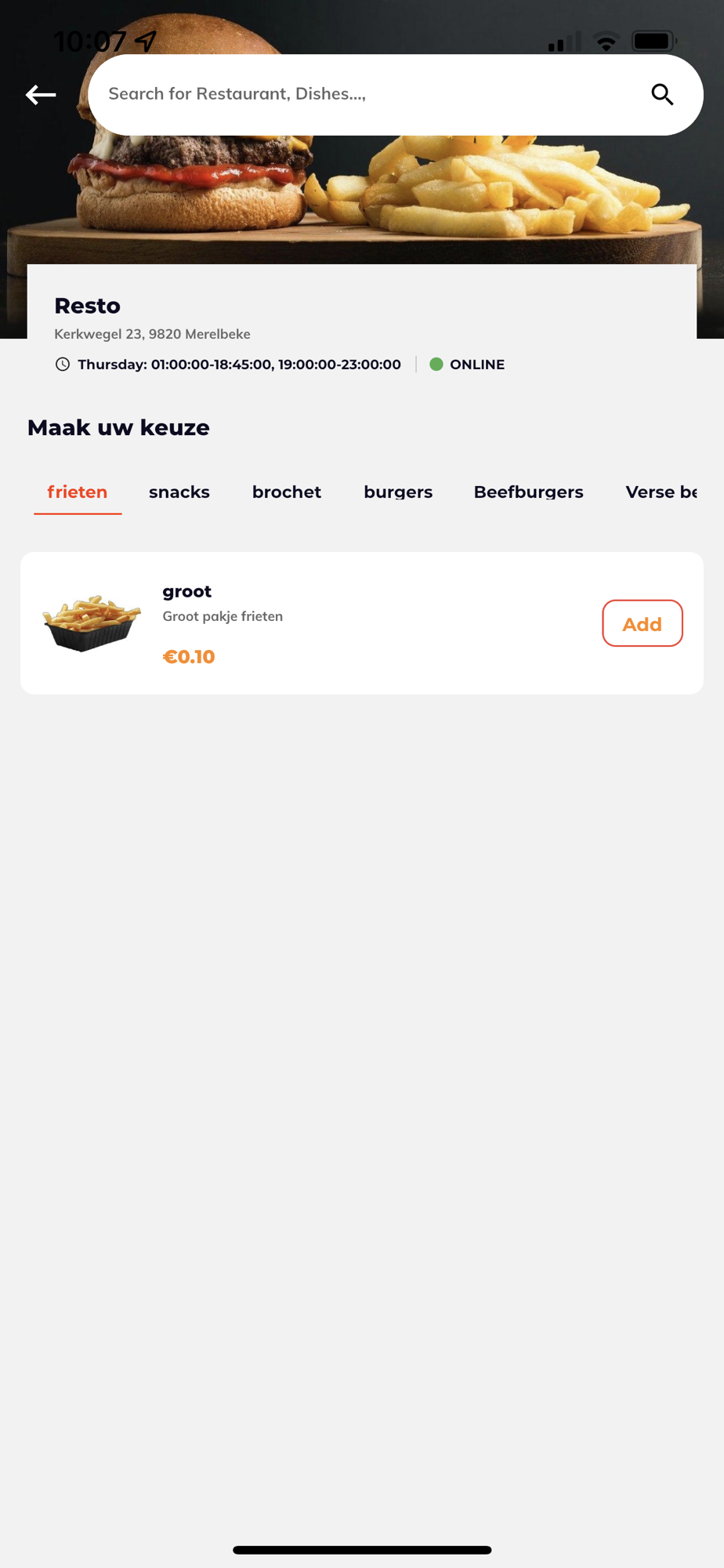Screen dimensions: 724x1568
Task: Select the frieten category tab
Action: (78, 492)
